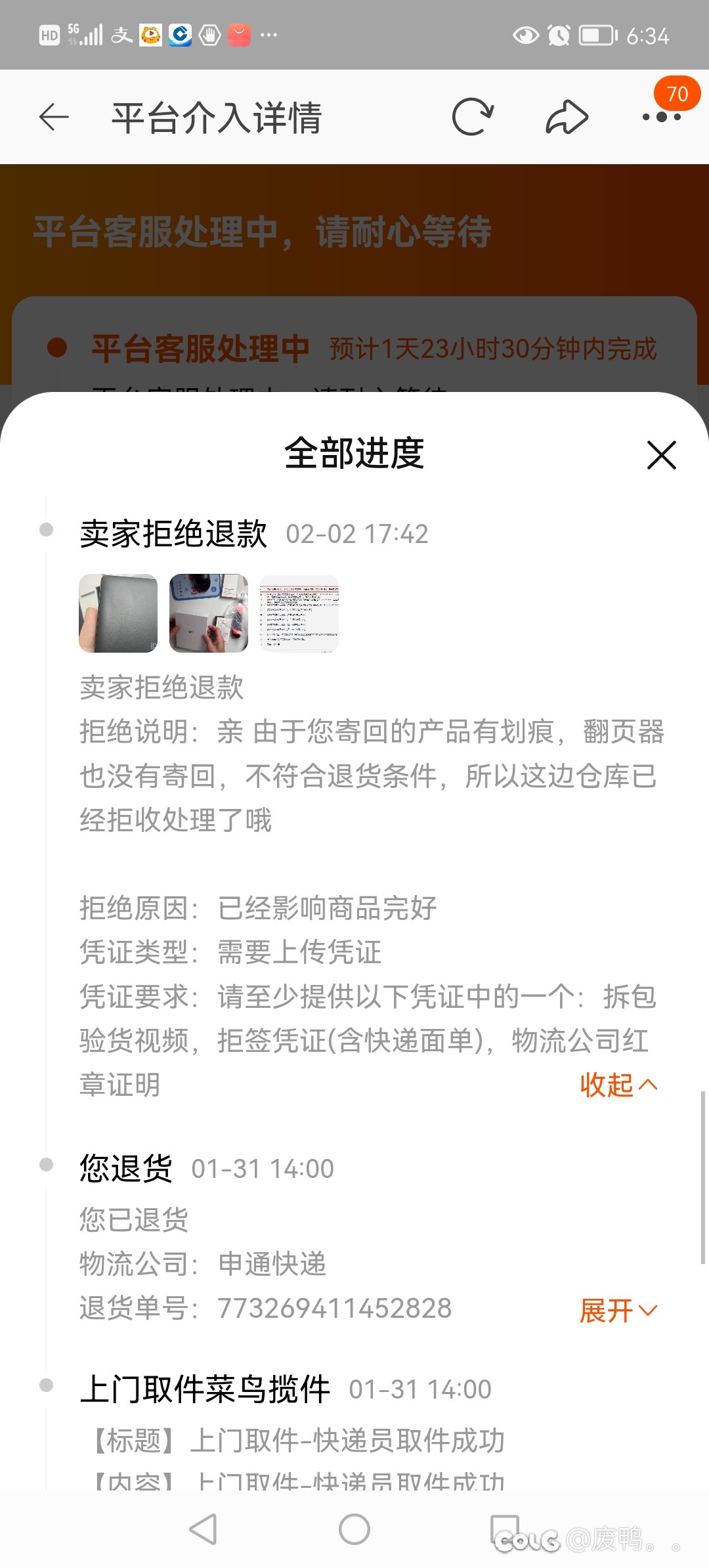Collapse seller refusal details with 收起

click(618, 1085)
